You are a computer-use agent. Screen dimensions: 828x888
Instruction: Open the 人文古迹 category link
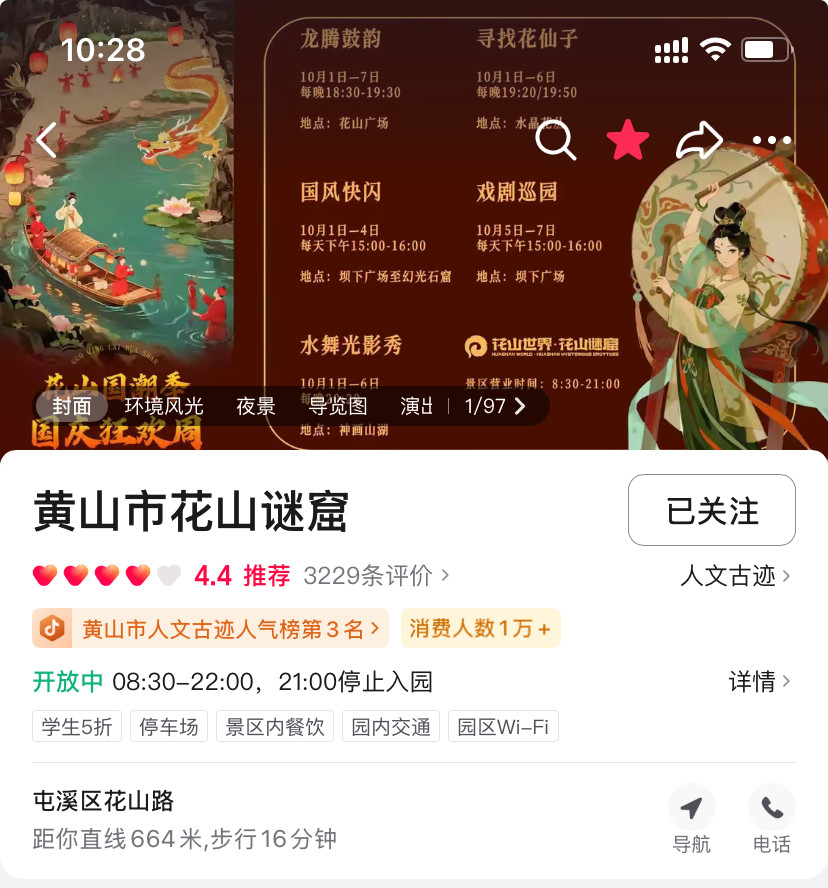point(735,575)
